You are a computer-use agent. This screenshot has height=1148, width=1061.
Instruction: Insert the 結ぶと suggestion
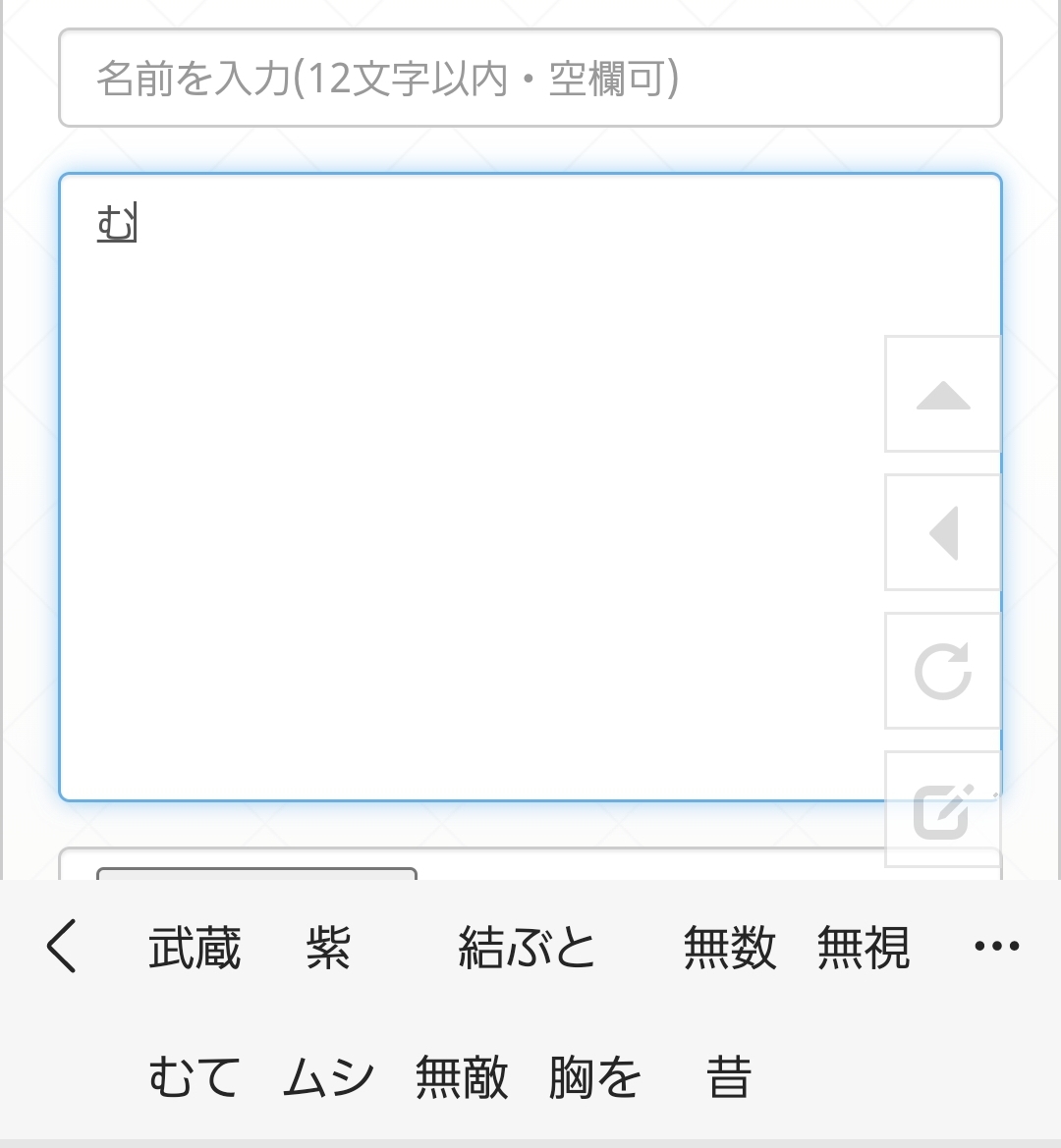528,948
